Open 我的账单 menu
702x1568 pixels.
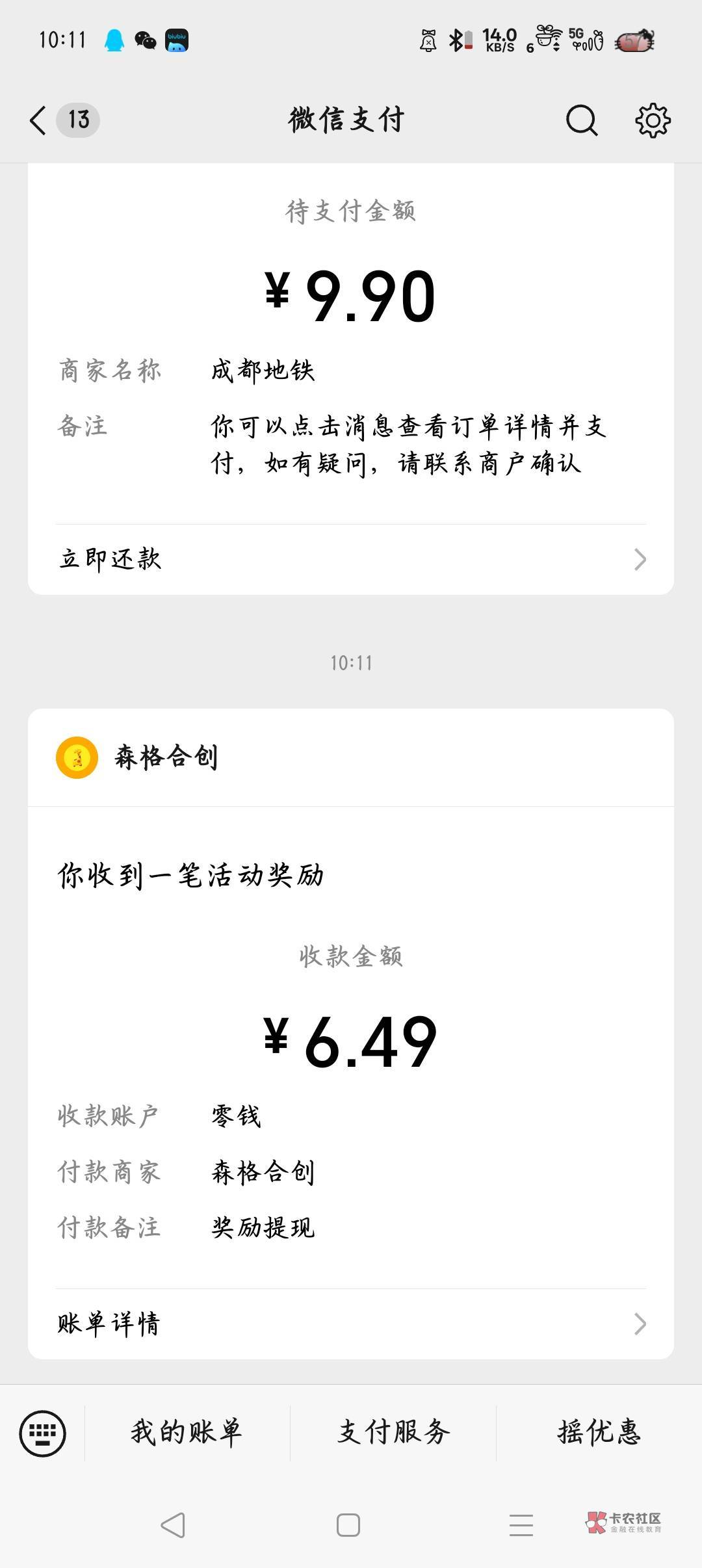click(x=187, y=1433)
